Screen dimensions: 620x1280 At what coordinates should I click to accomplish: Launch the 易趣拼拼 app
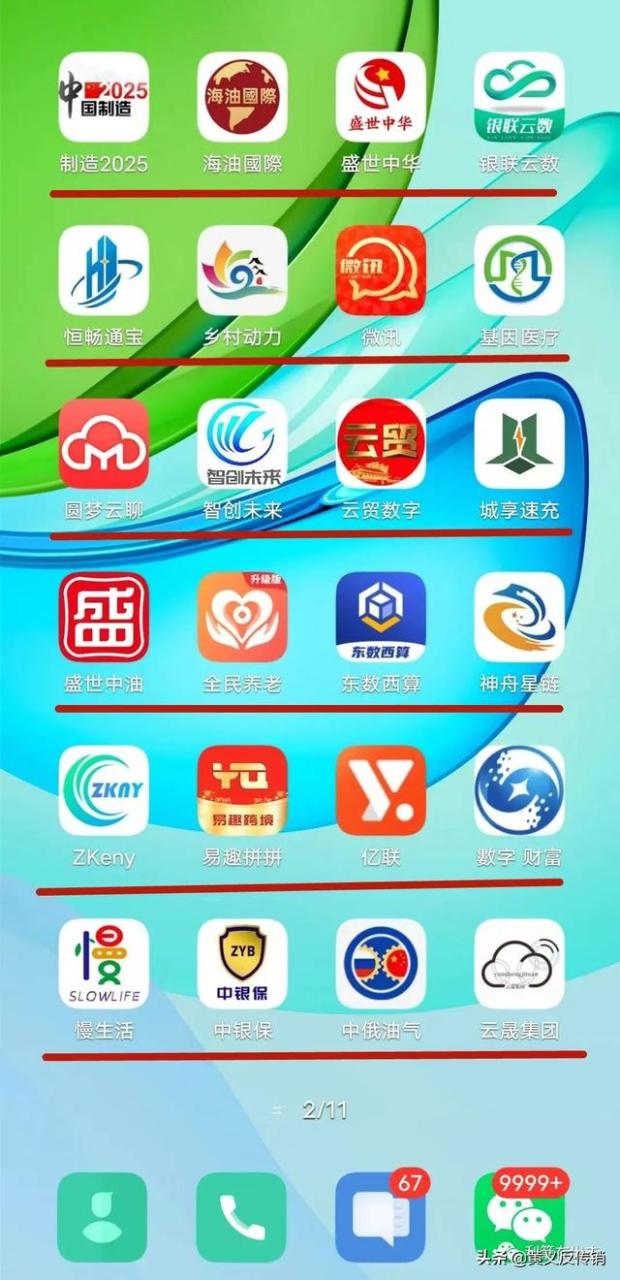[242, 790]
